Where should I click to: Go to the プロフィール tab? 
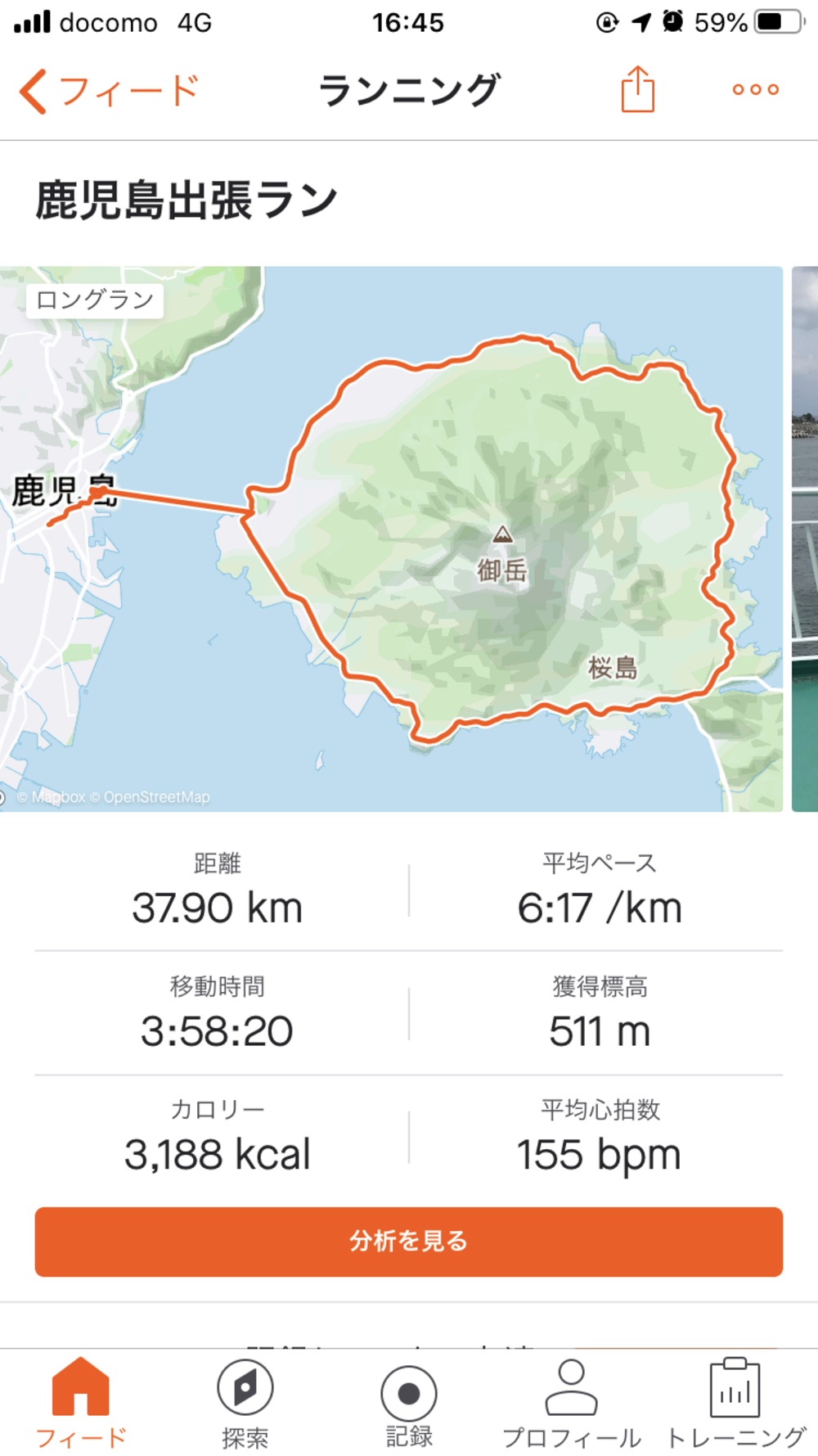(572, 1402)
